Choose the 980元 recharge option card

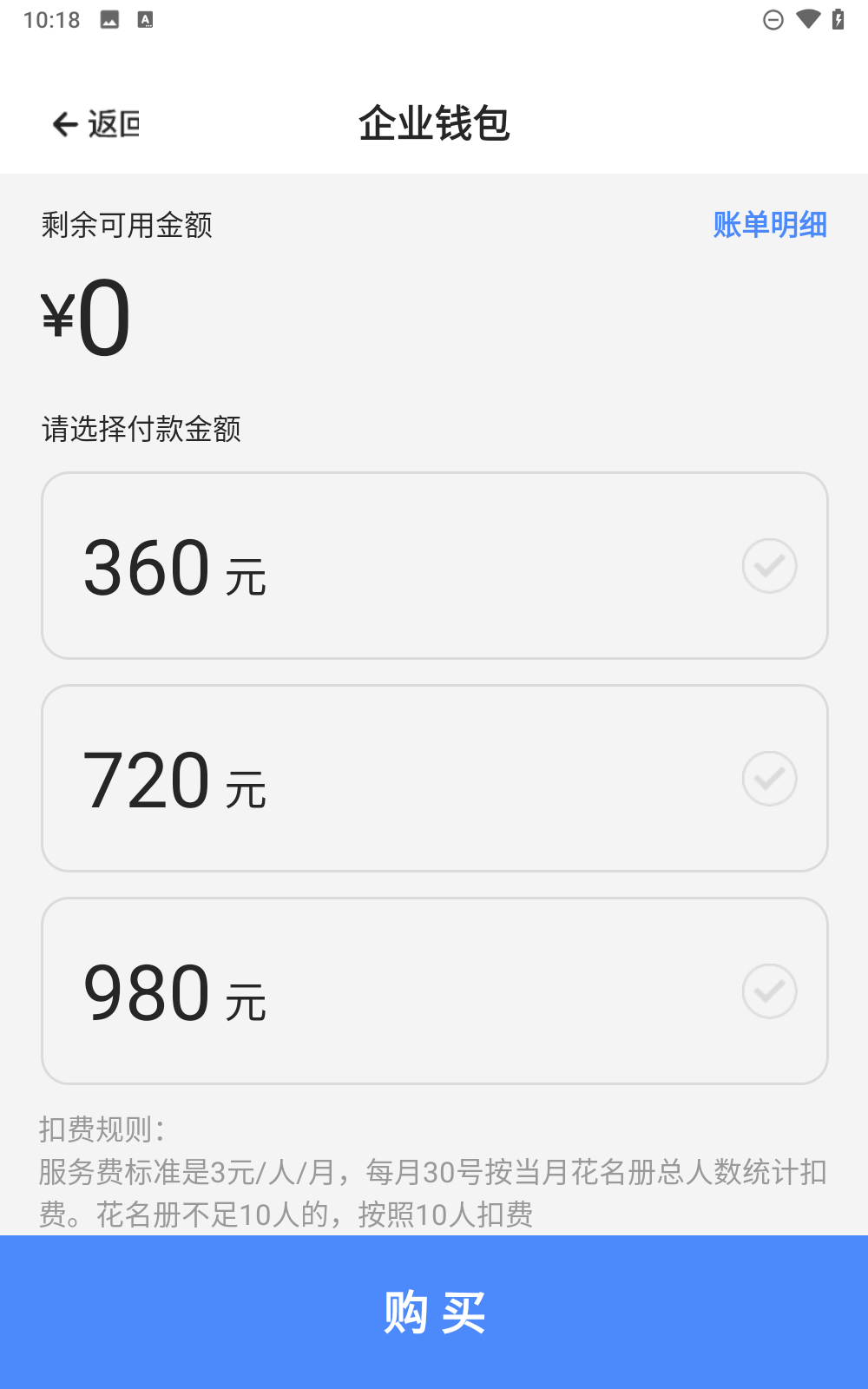(434, 991)
